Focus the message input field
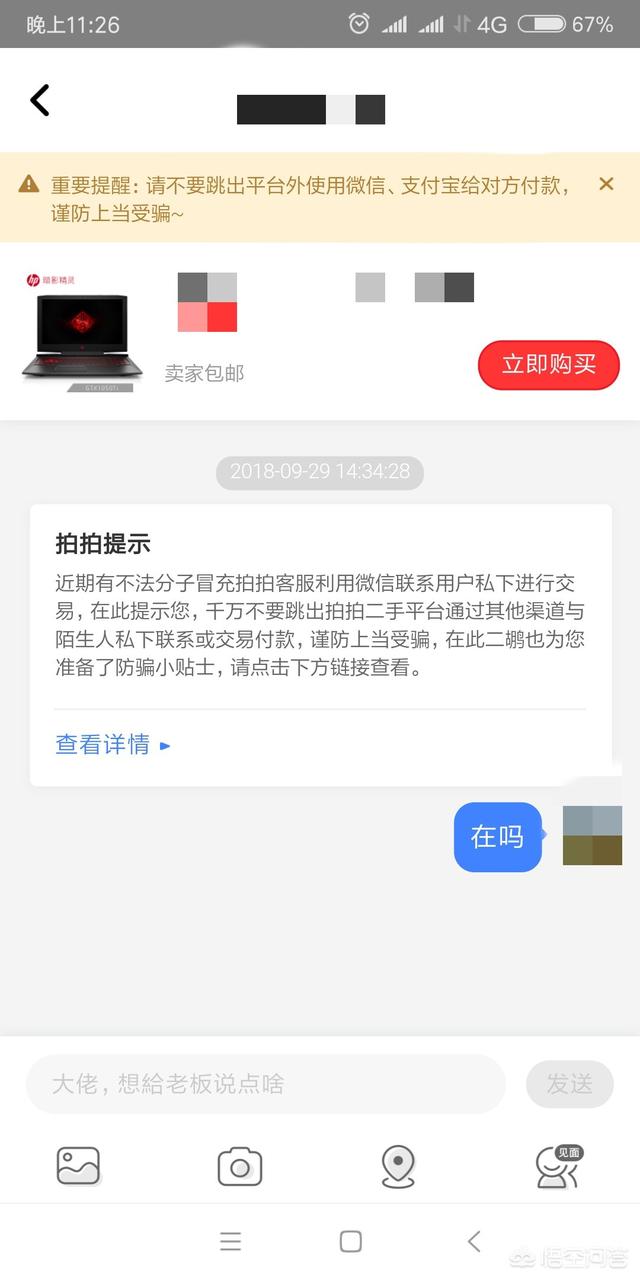The image size is (640, 1280). tap(265, 1084)
